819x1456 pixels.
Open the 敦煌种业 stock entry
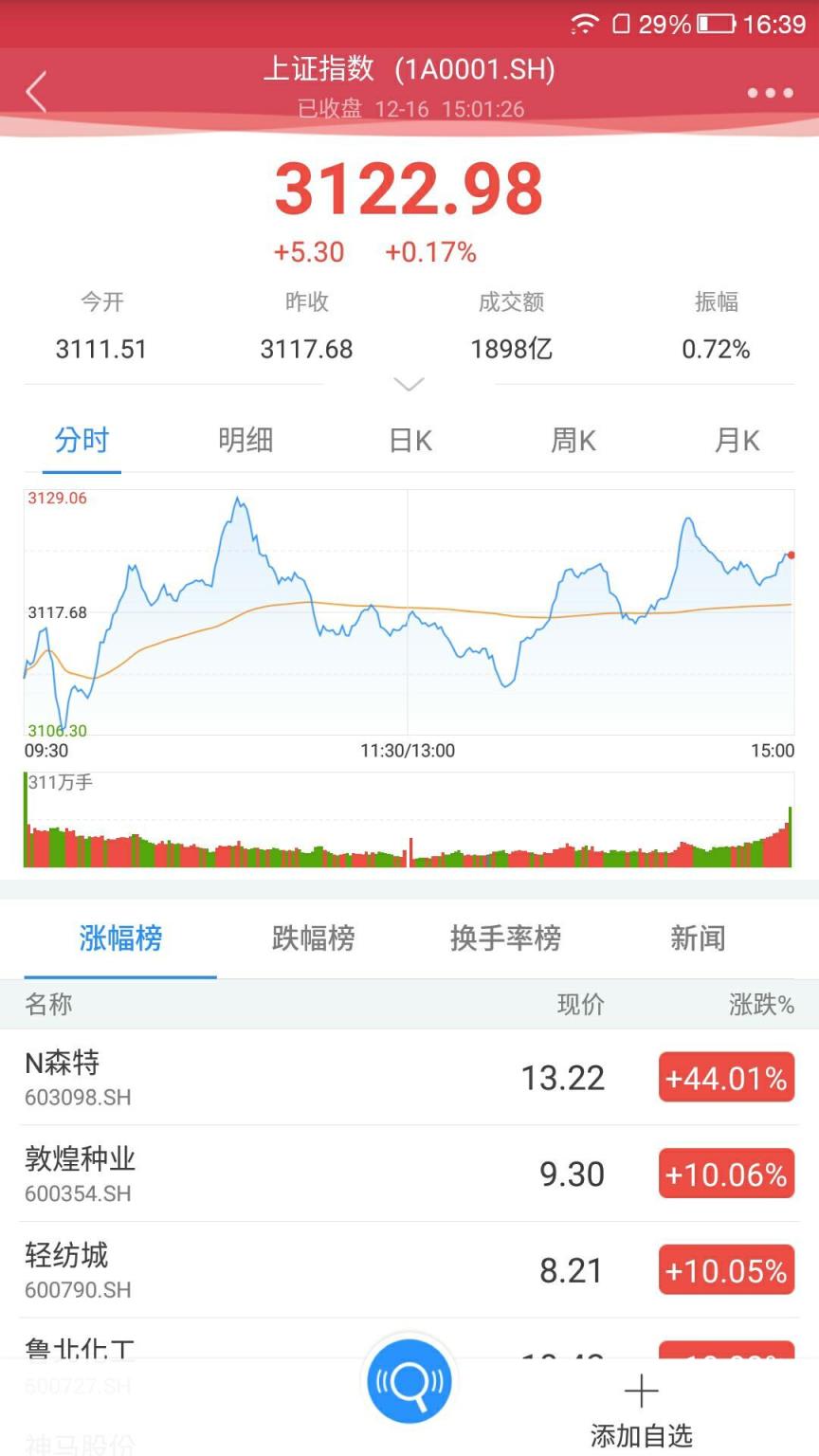point(284,1173)
